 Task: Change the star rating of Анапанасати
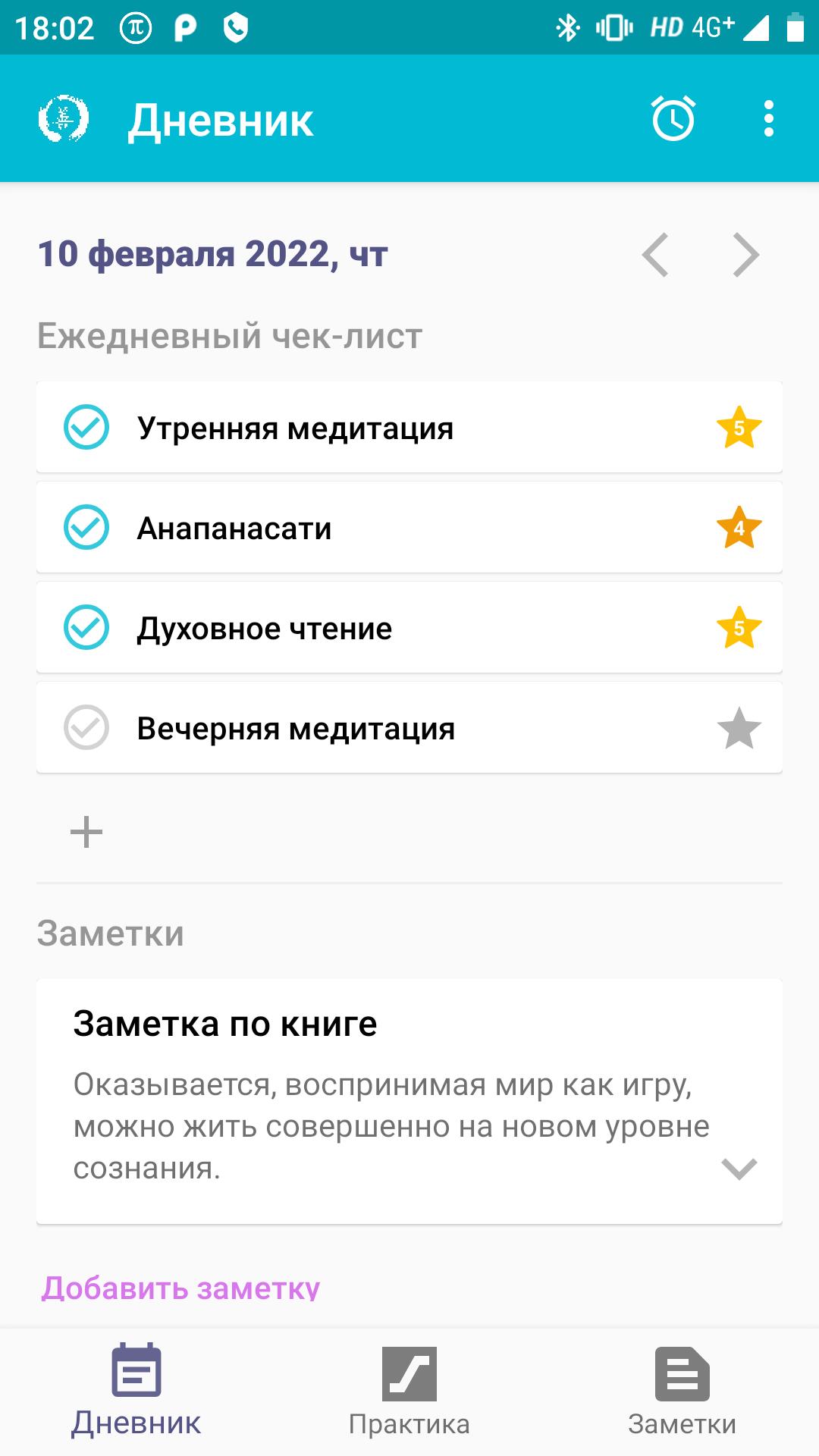[x=739, y=529]
